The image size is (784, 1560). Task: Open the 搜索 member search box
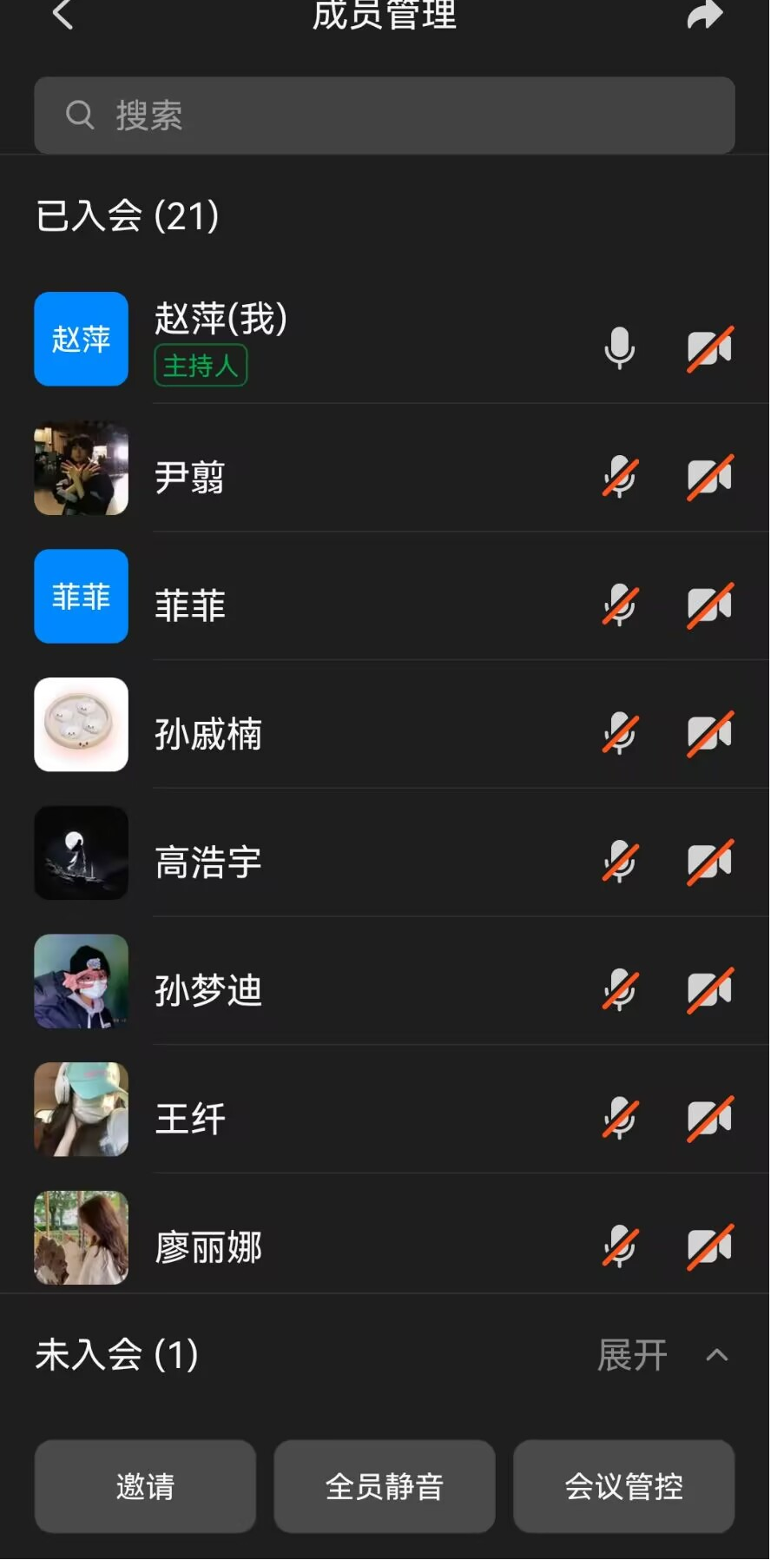tap(384, 116)
